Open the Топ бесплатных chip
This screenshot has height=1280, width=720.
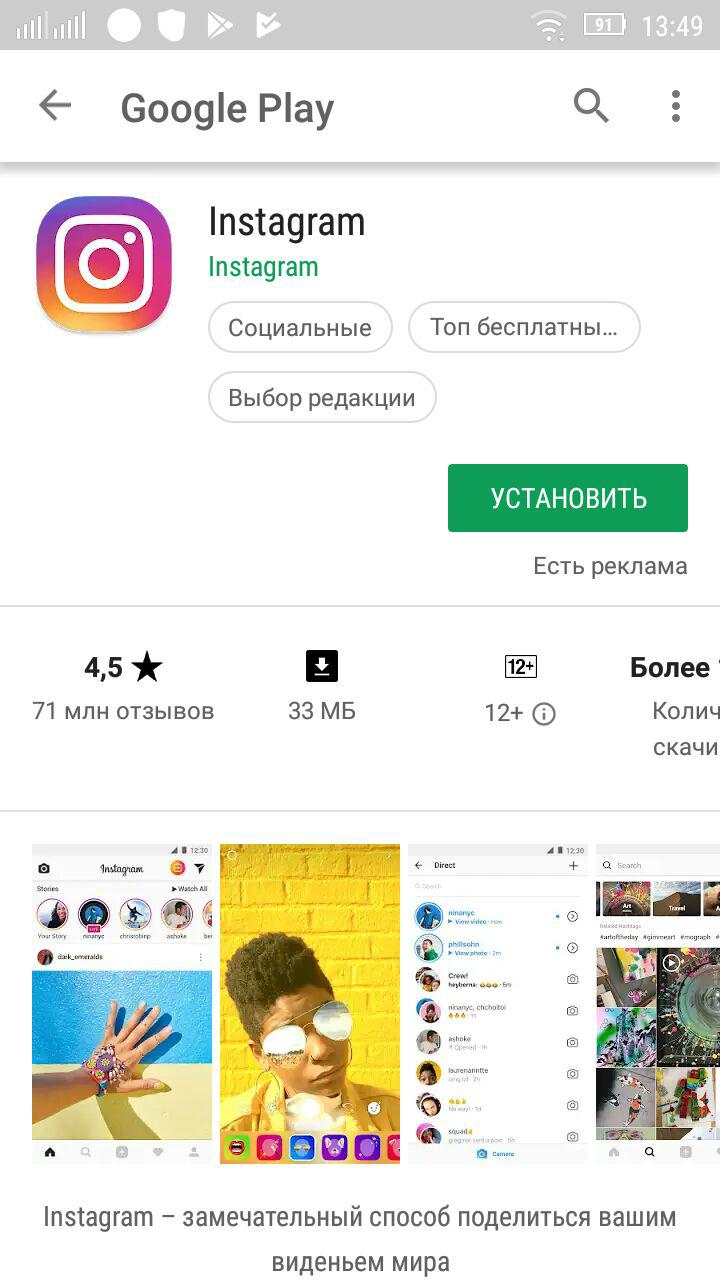click(x=524, y=327)
